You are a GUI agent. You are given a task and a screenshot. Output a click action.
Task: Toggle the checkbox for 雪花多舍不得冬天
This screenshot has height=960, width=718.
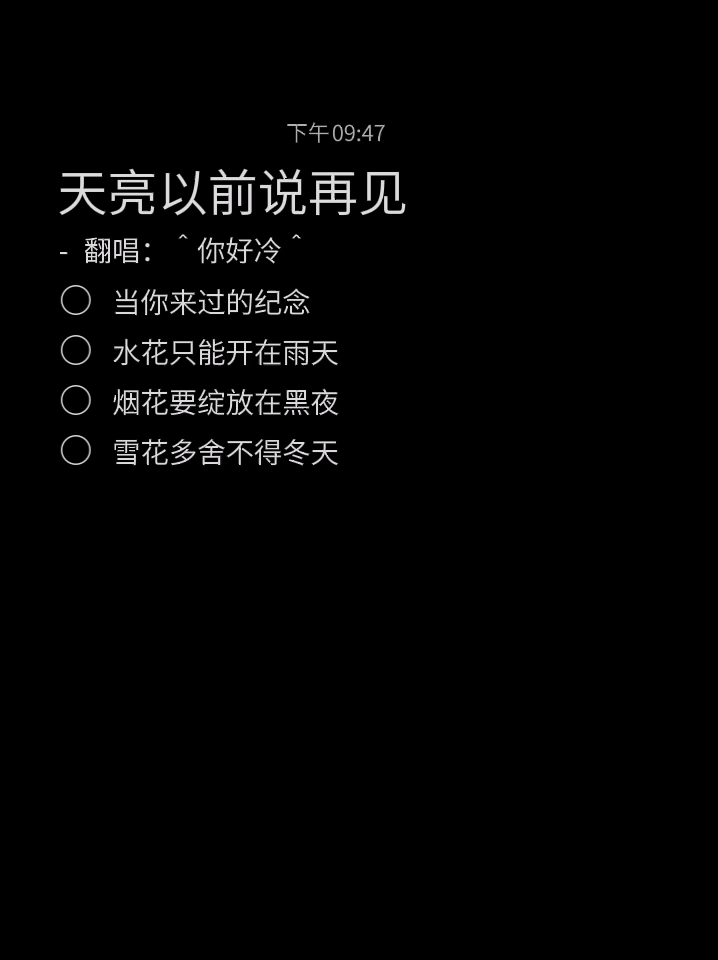tap(76, 450)
